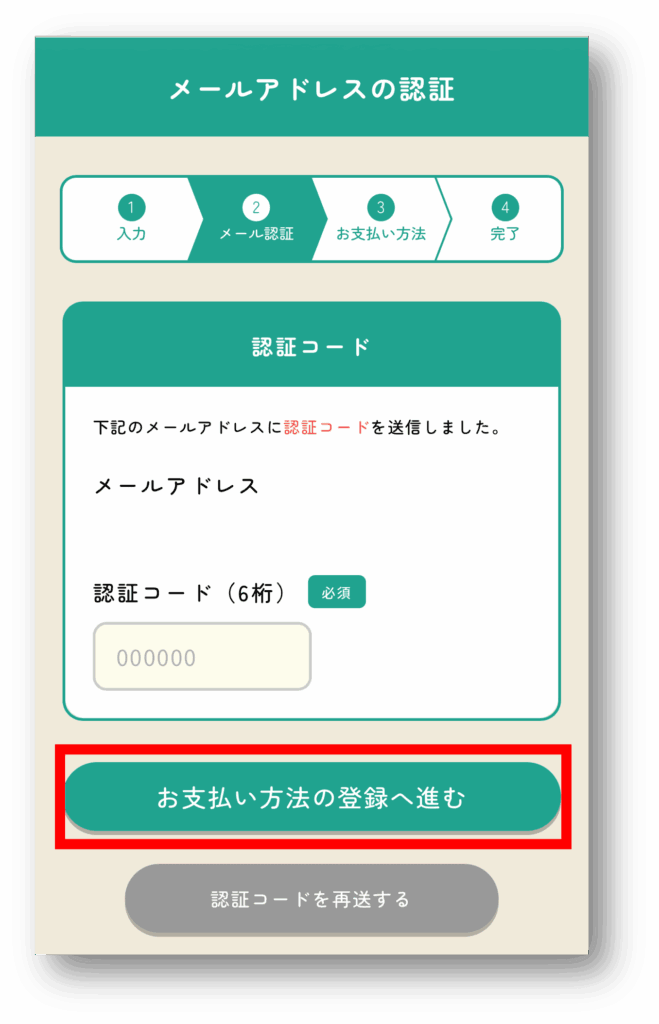Proceed with お支払い方法の登録へ進む button
This screenshot has width=659, height=1024.
pos(312,797)
